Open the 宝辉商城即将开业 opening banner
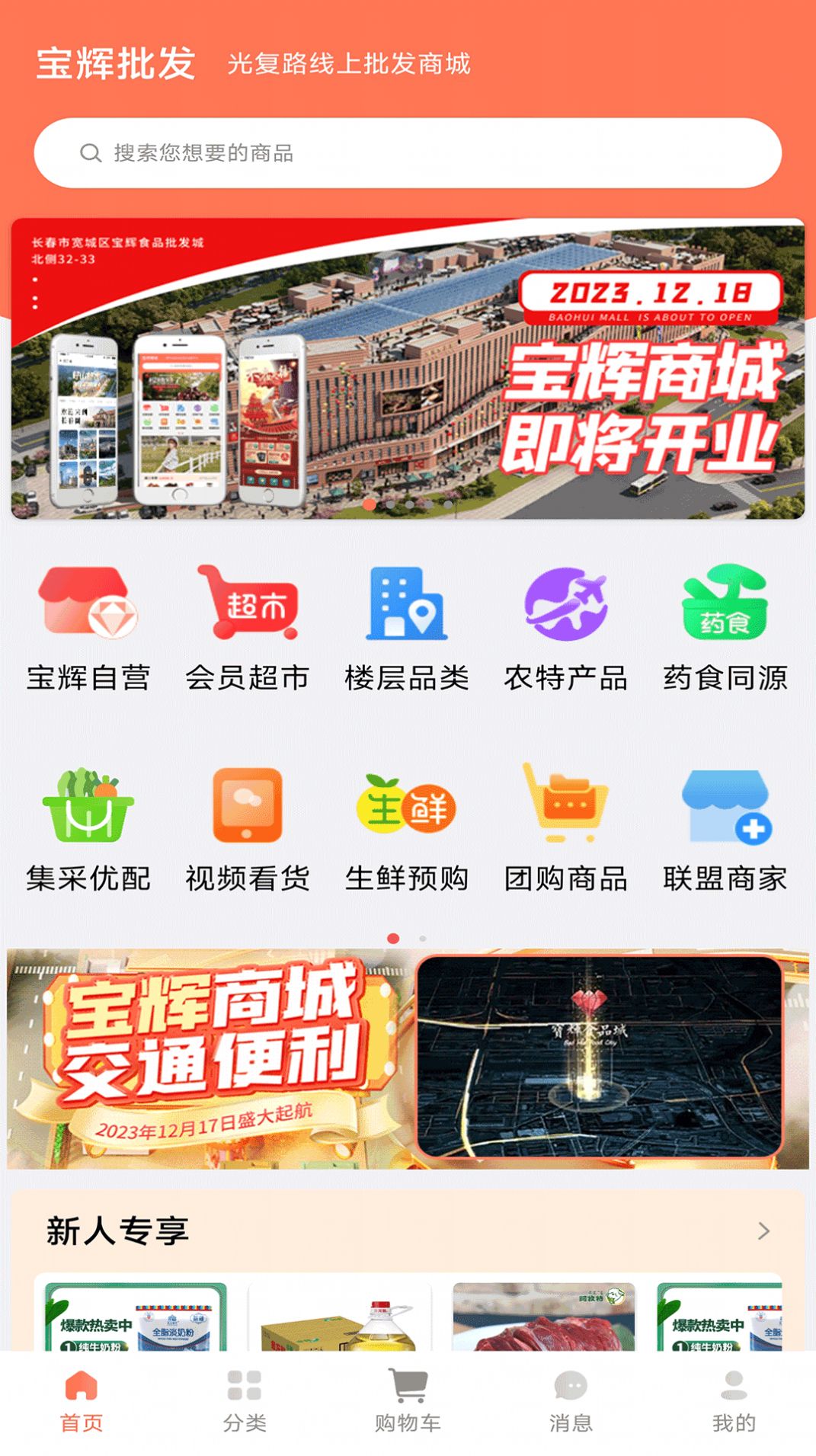Image resolution: width=816 pixels, height=1456 pixels. click(x=408, y=367)
